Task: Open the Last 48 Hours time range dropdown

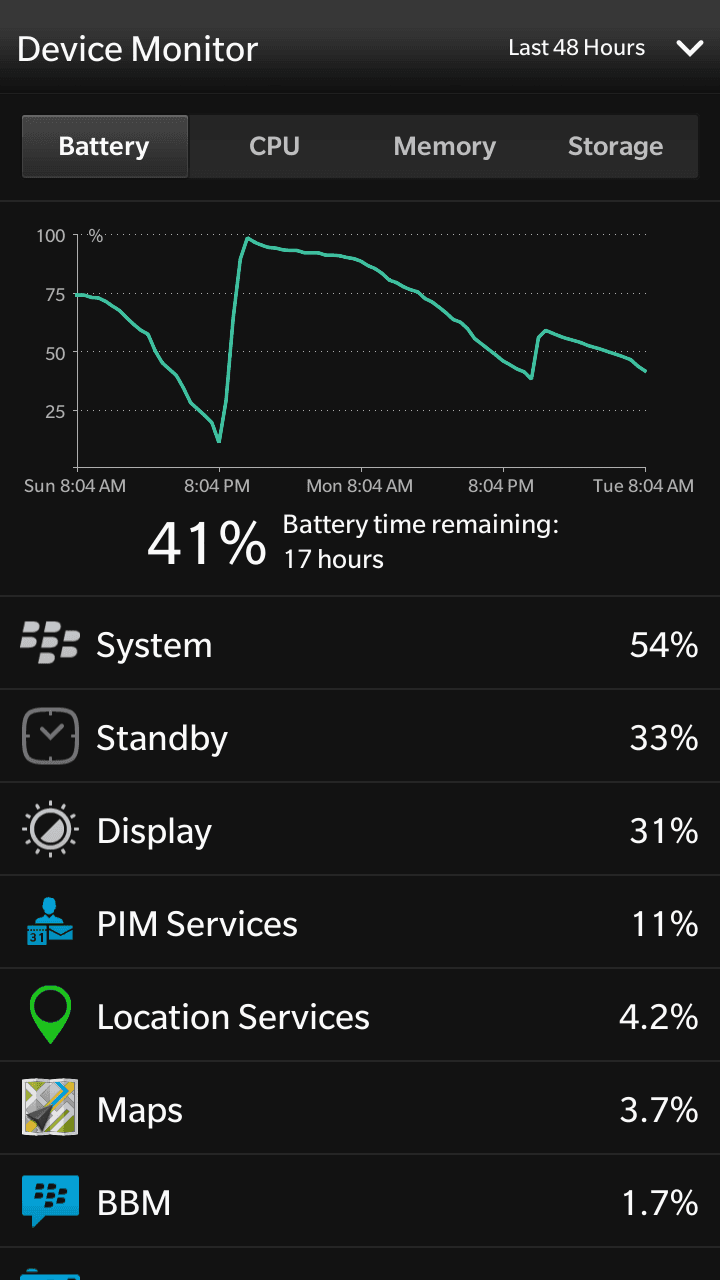Action: click(x=605, y=47)
